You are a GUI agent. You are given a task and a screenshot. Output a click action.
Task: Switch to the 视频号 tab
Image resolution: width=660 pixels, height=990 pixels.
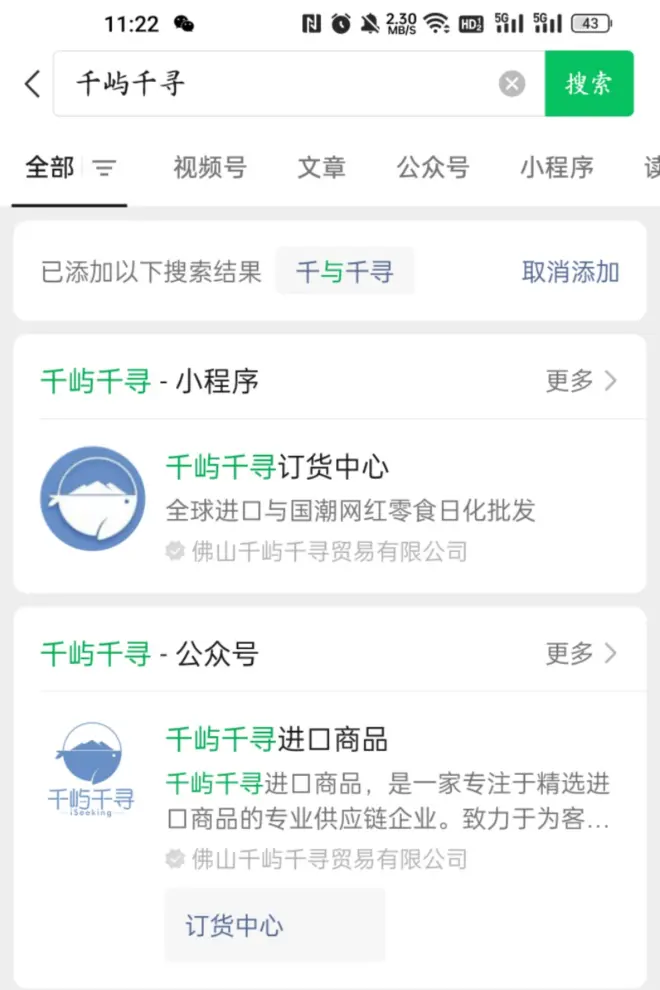209,168
